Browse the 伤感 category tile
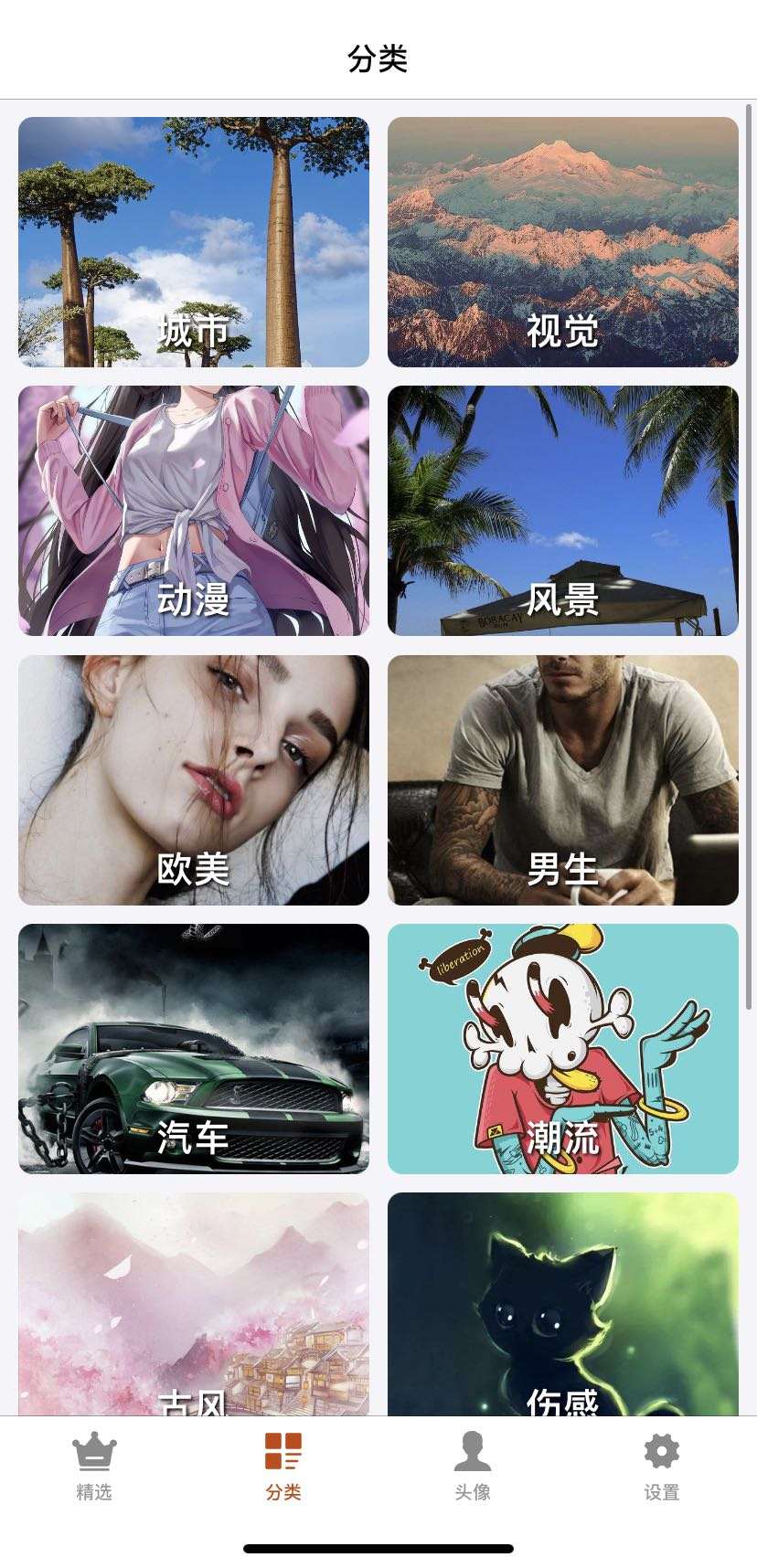The width and height of the screenshot is (757, 1568). pos(562,1304)
